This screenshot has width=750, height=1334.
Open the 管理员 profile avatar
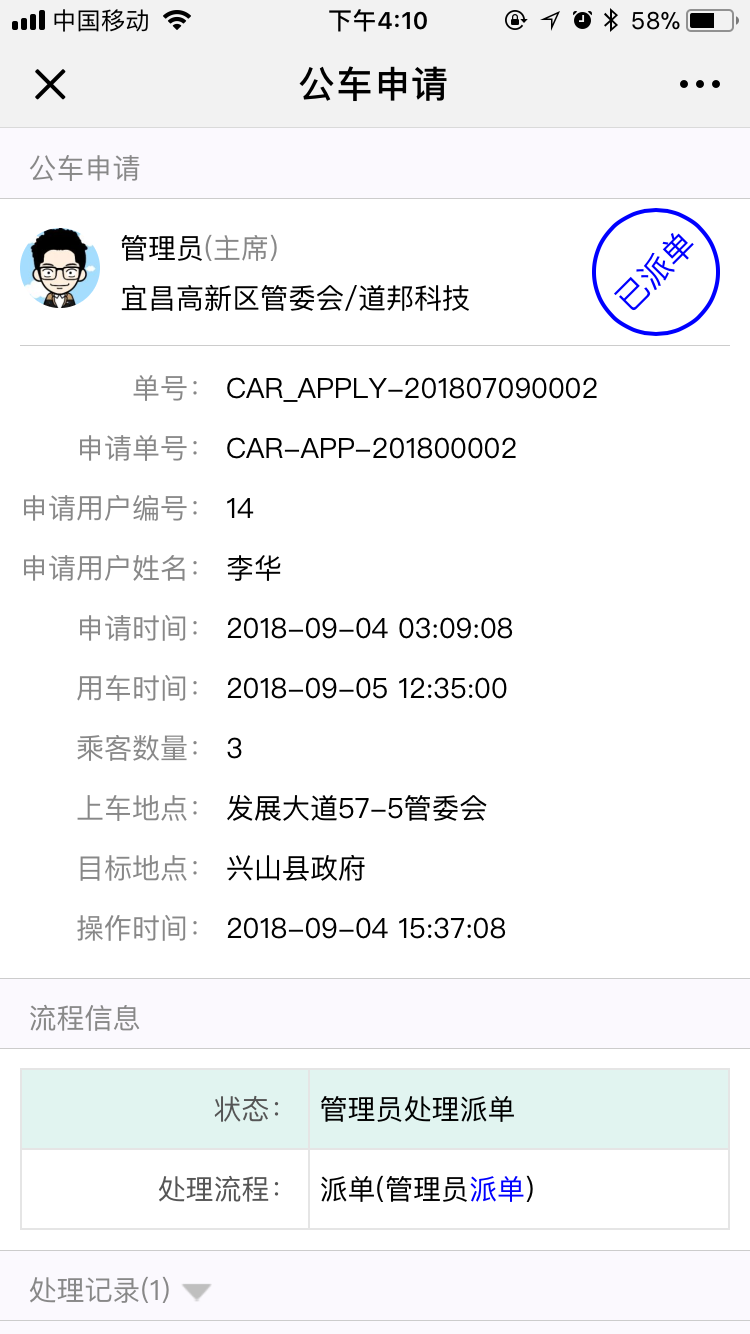tap(60, 268)
